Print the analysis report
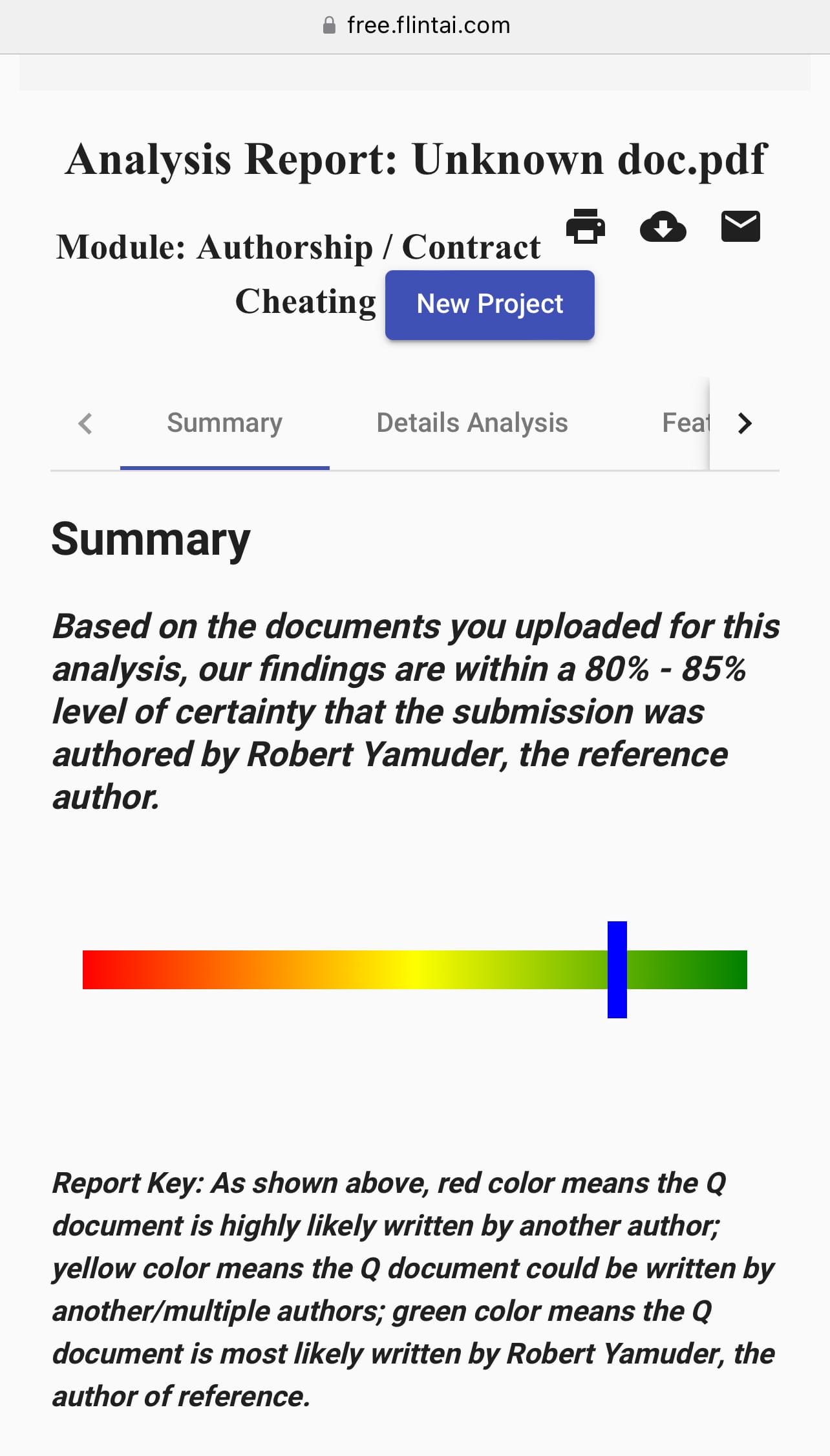This screenshot has height=1456, width=830. (586, 226)
